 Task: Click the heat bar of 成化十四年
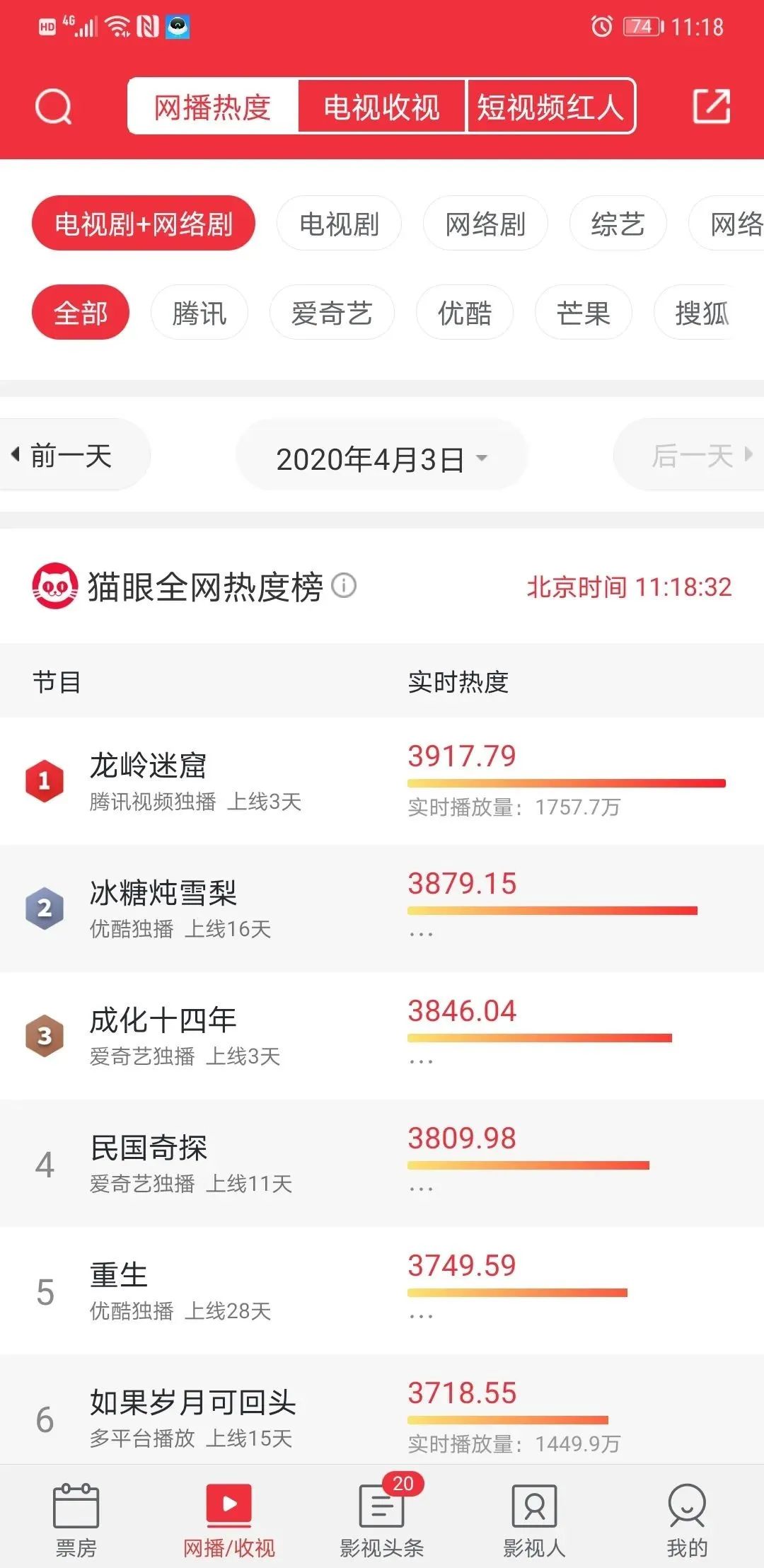click(543, 1037)
